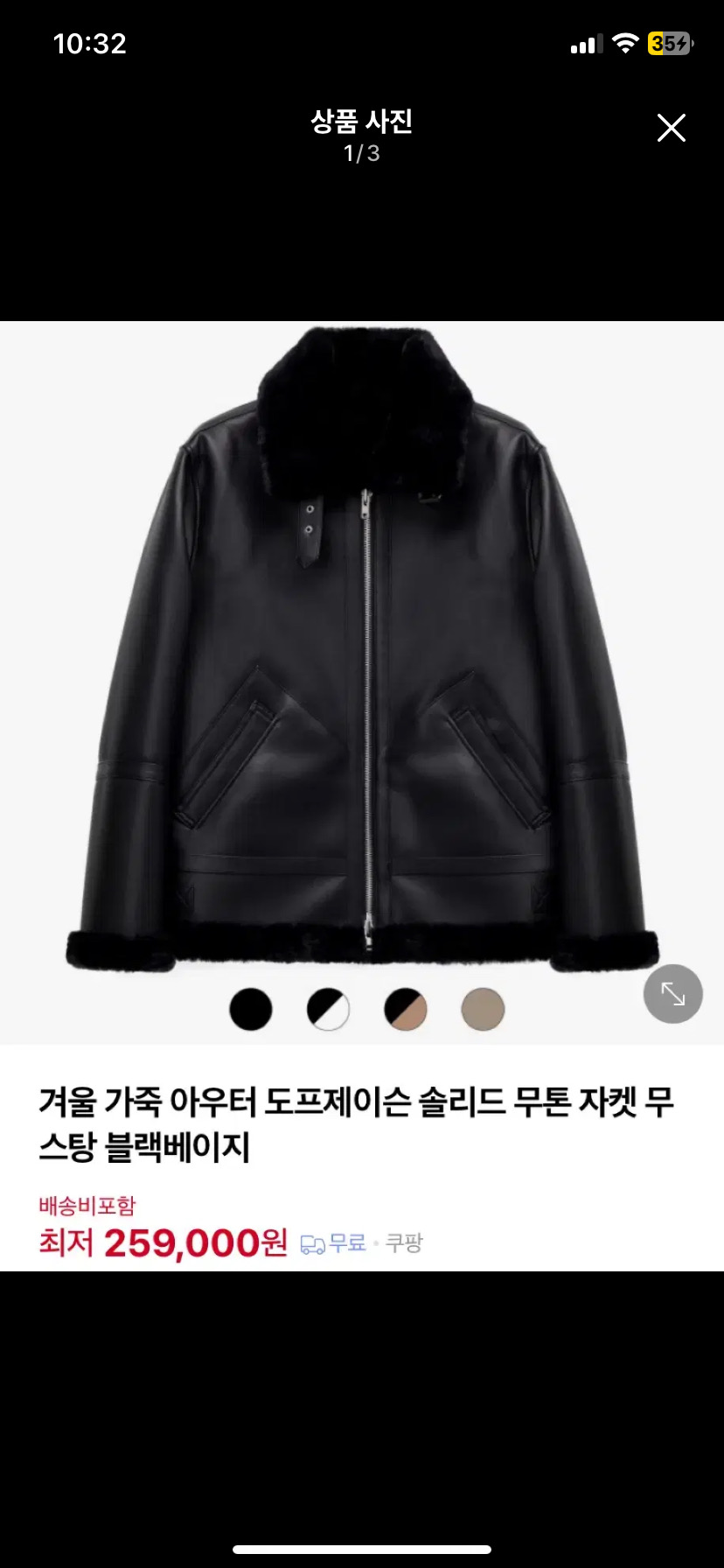Tap the clock showing 10:32
724x1568 pixels.
(x=91, y=44)
